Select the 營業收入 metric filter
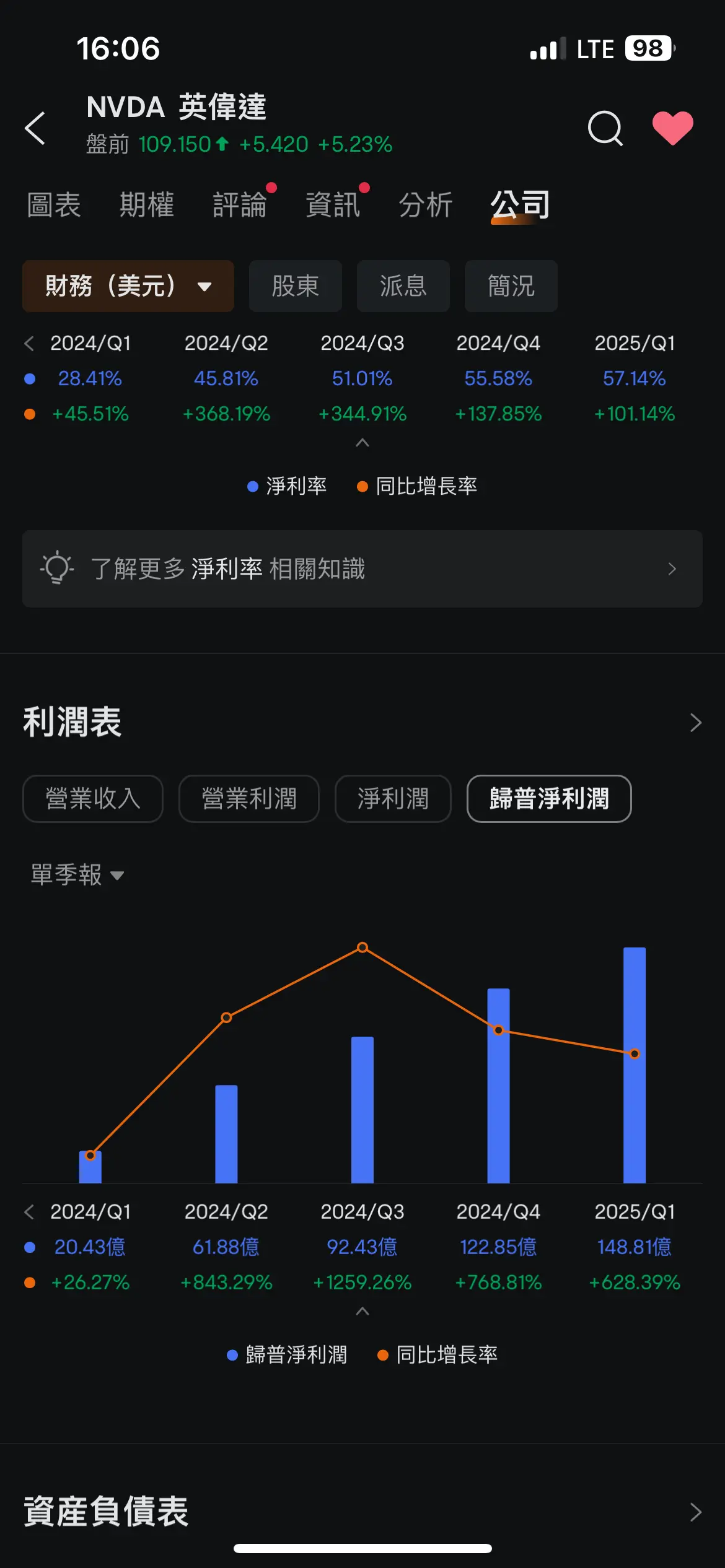The image size is (725, 1568). (x=92, y=799)
